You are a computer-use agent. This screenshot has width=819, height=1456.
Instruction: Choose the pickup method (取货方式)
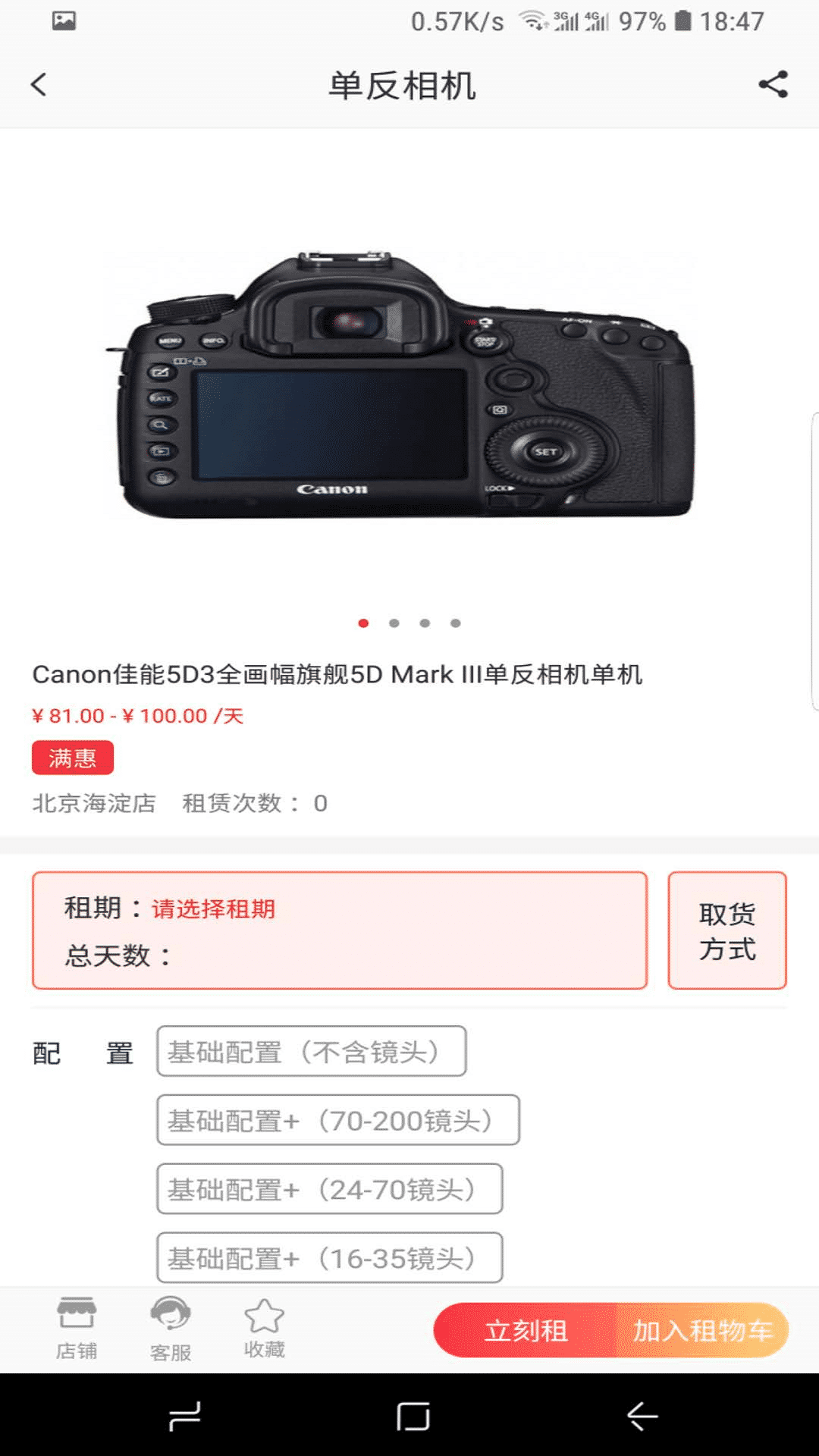(726, 930)
